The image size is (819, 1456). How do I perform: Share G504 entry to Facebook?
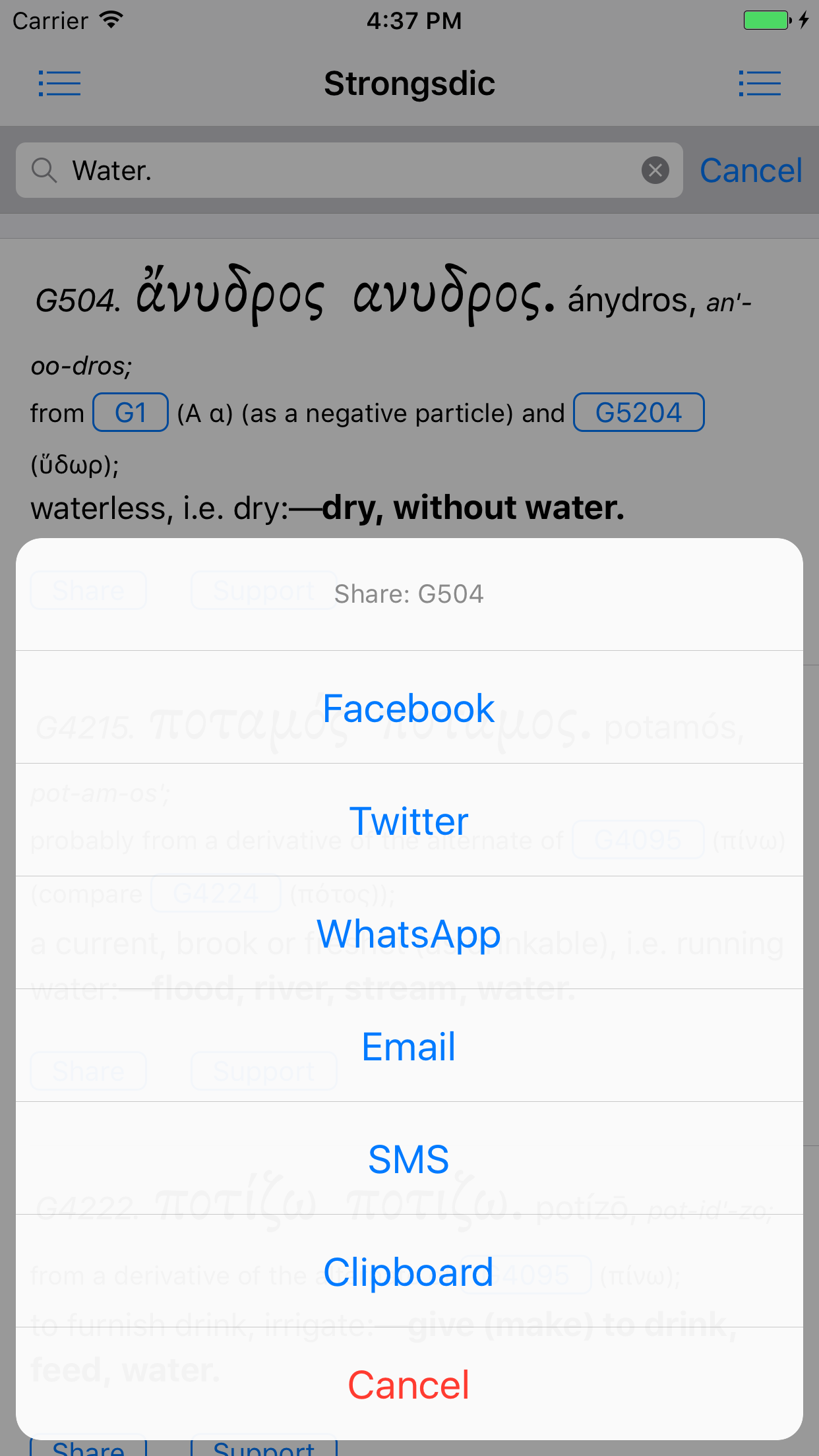click(x=409, y=708)
